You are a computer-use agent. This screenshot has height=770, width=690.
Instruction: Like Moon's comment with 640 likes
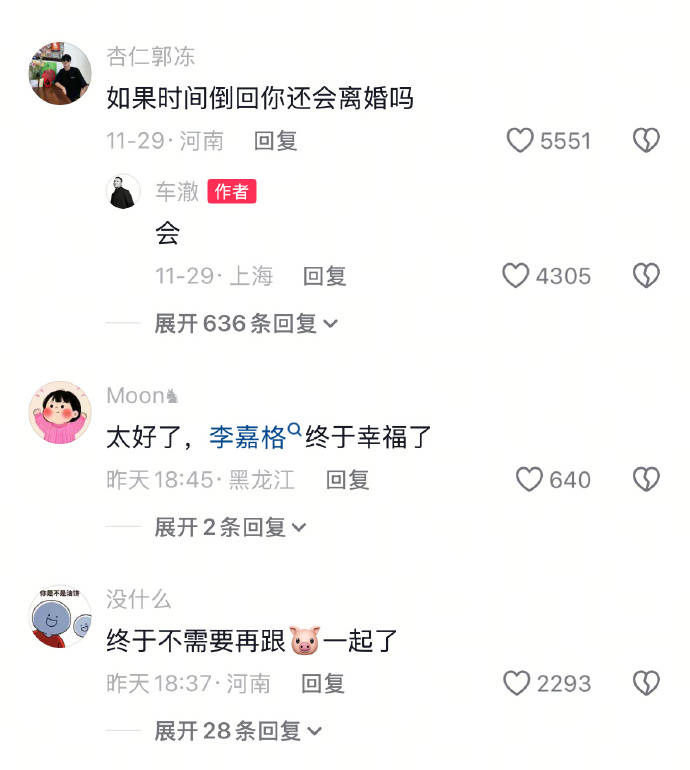529,480
